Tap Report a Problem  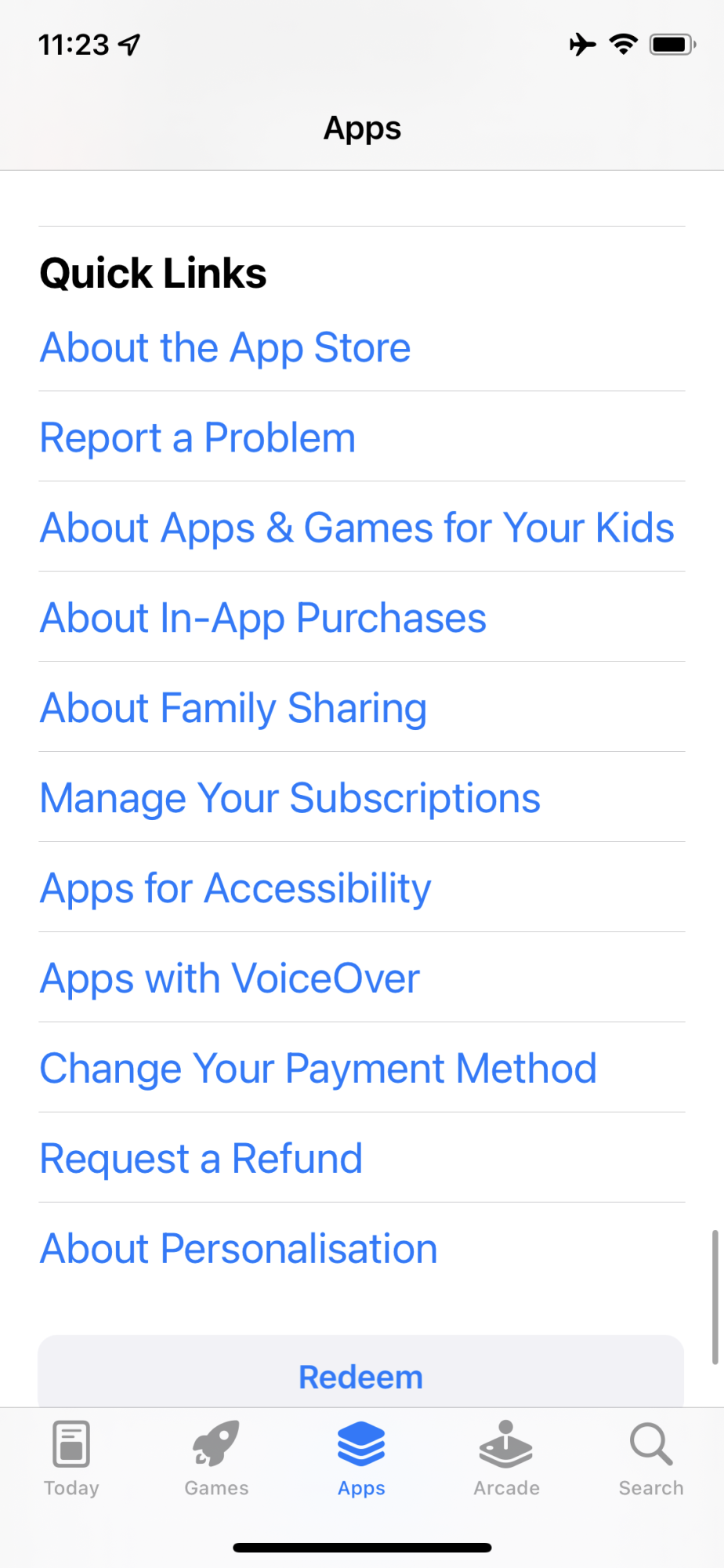coord(197,438)
